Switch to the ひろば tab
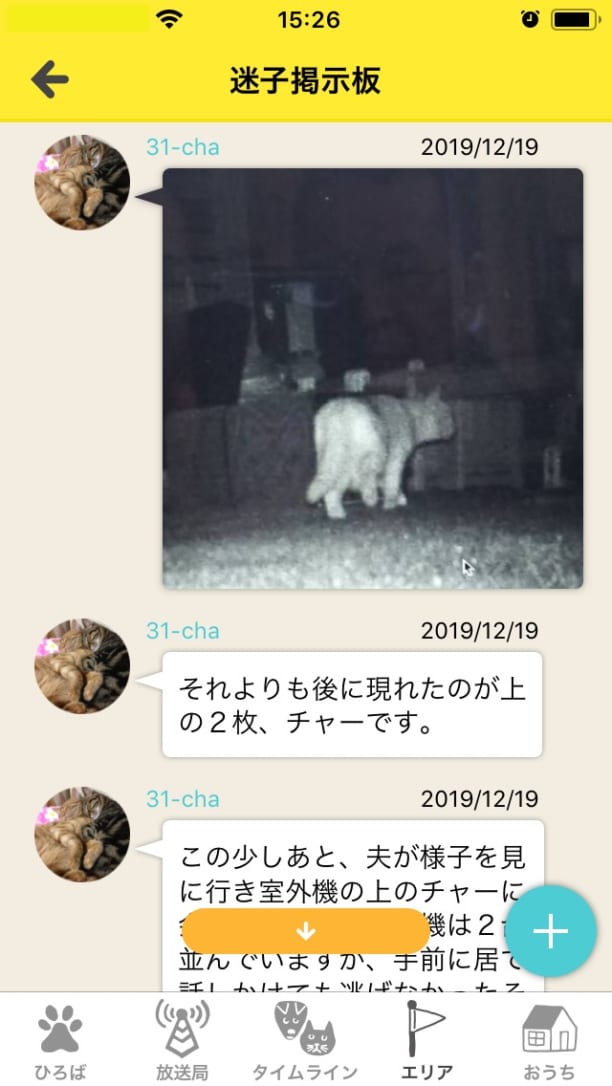This screenshot has width=612, height=1086. 60,1041
